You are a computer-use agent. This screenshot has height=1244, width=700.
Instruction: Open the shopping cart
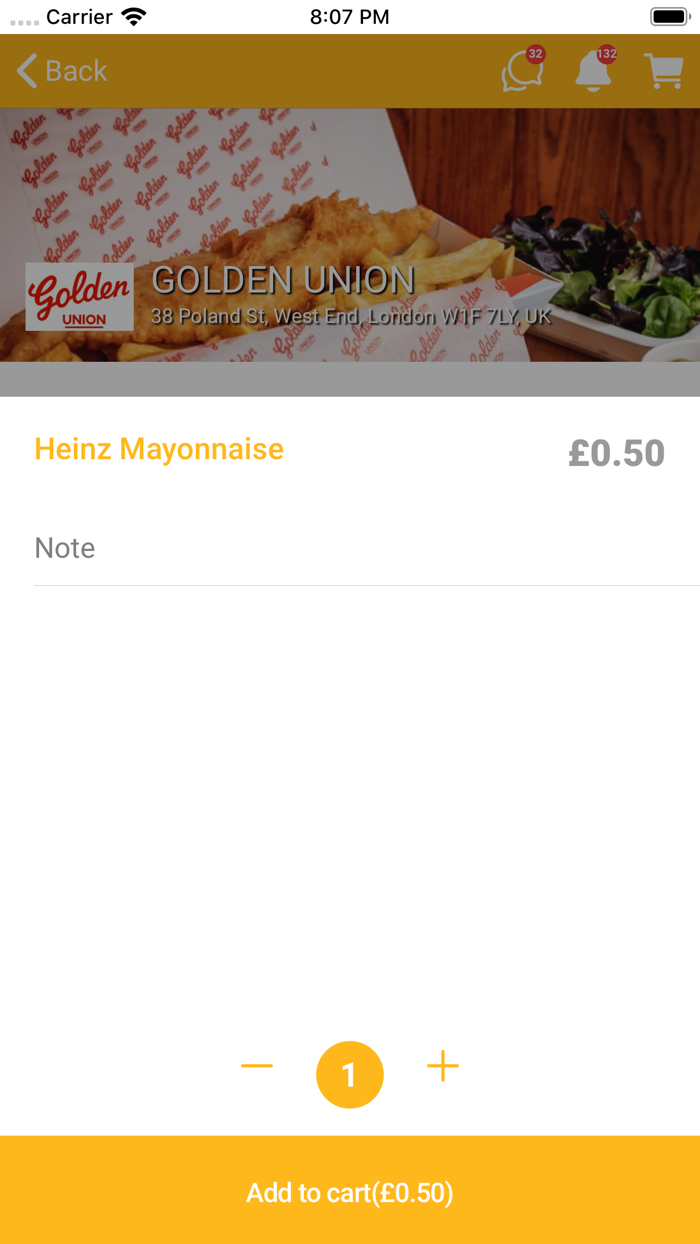click(x=663, y=71)
